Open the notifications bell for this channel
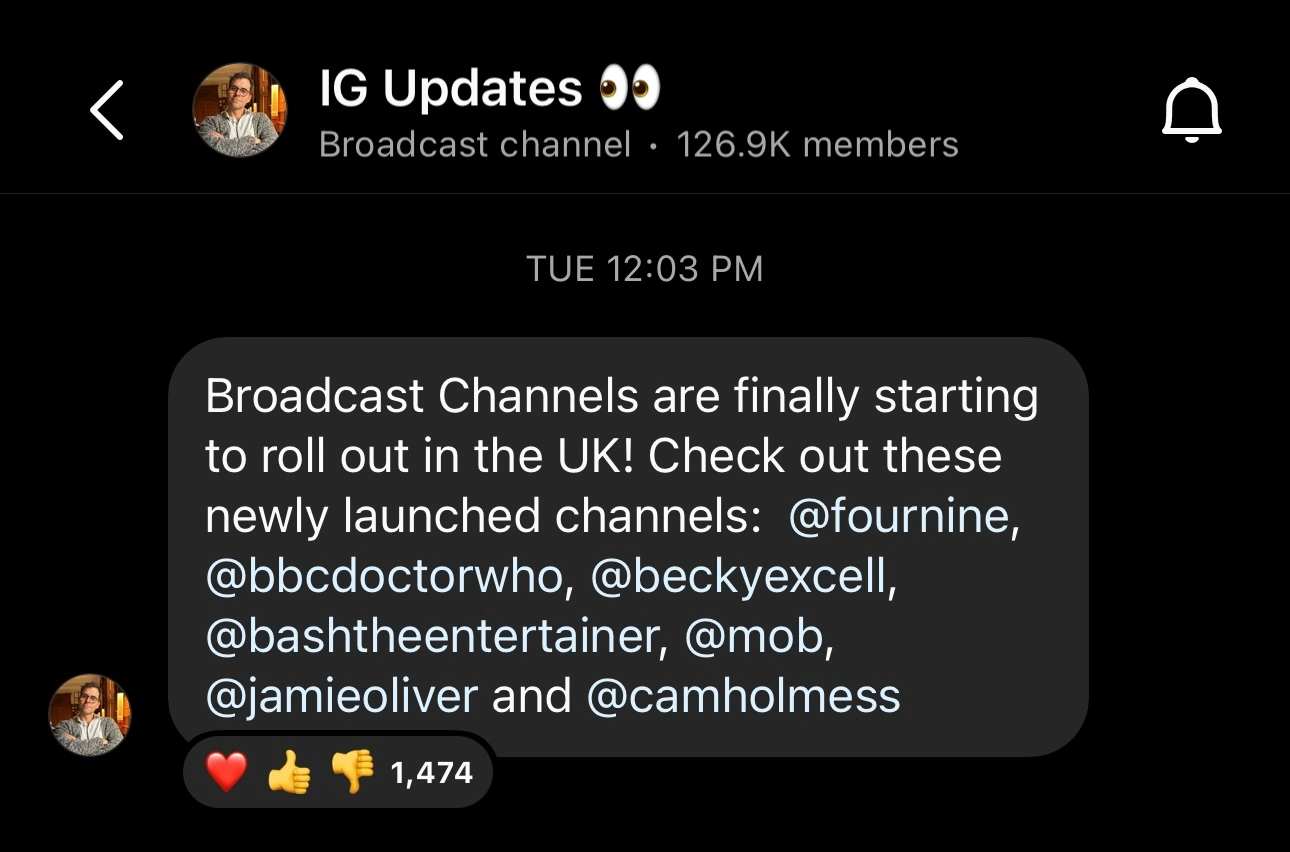 1191,110
